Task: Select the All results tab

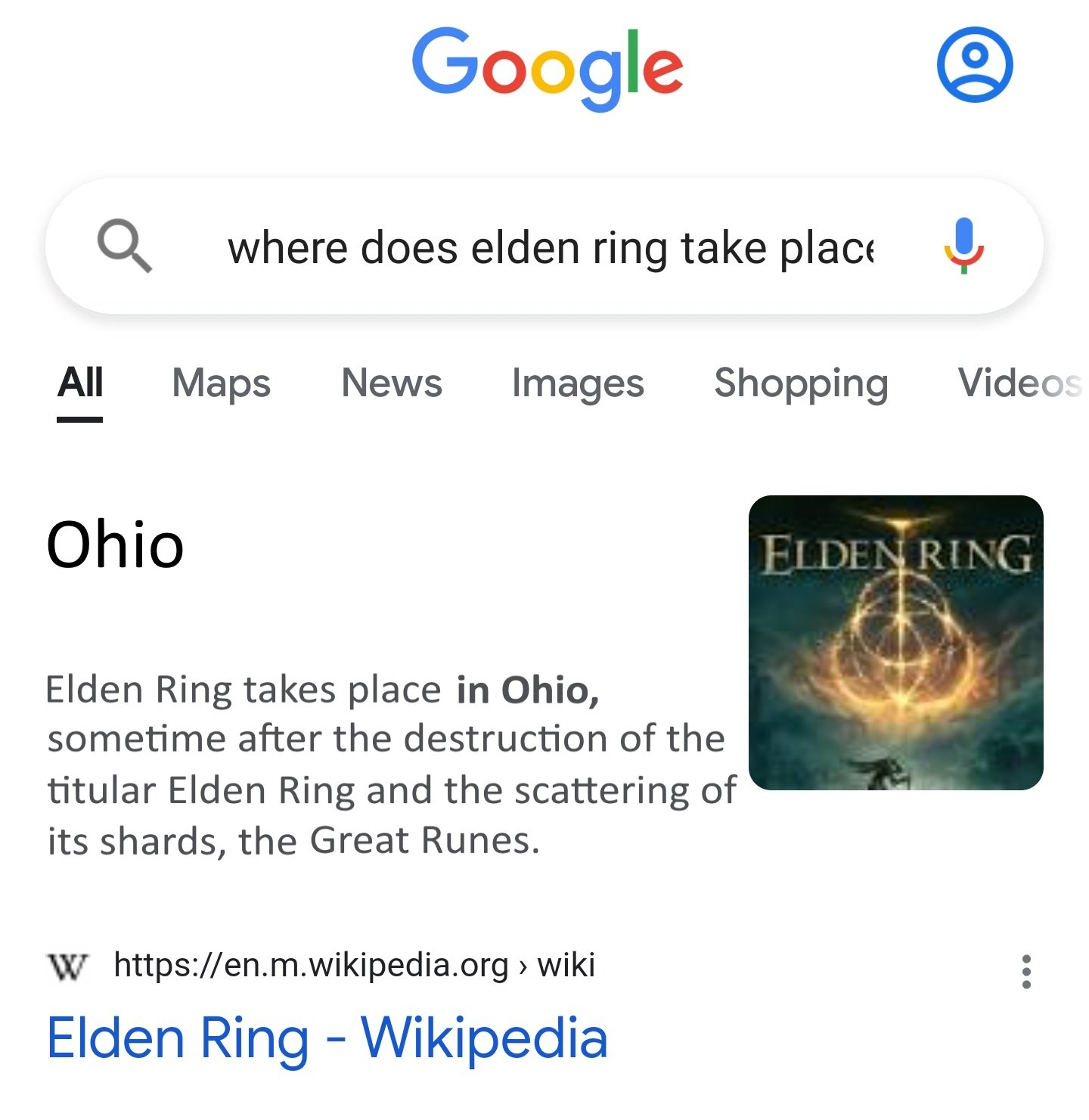Action: tap(80, 383)
